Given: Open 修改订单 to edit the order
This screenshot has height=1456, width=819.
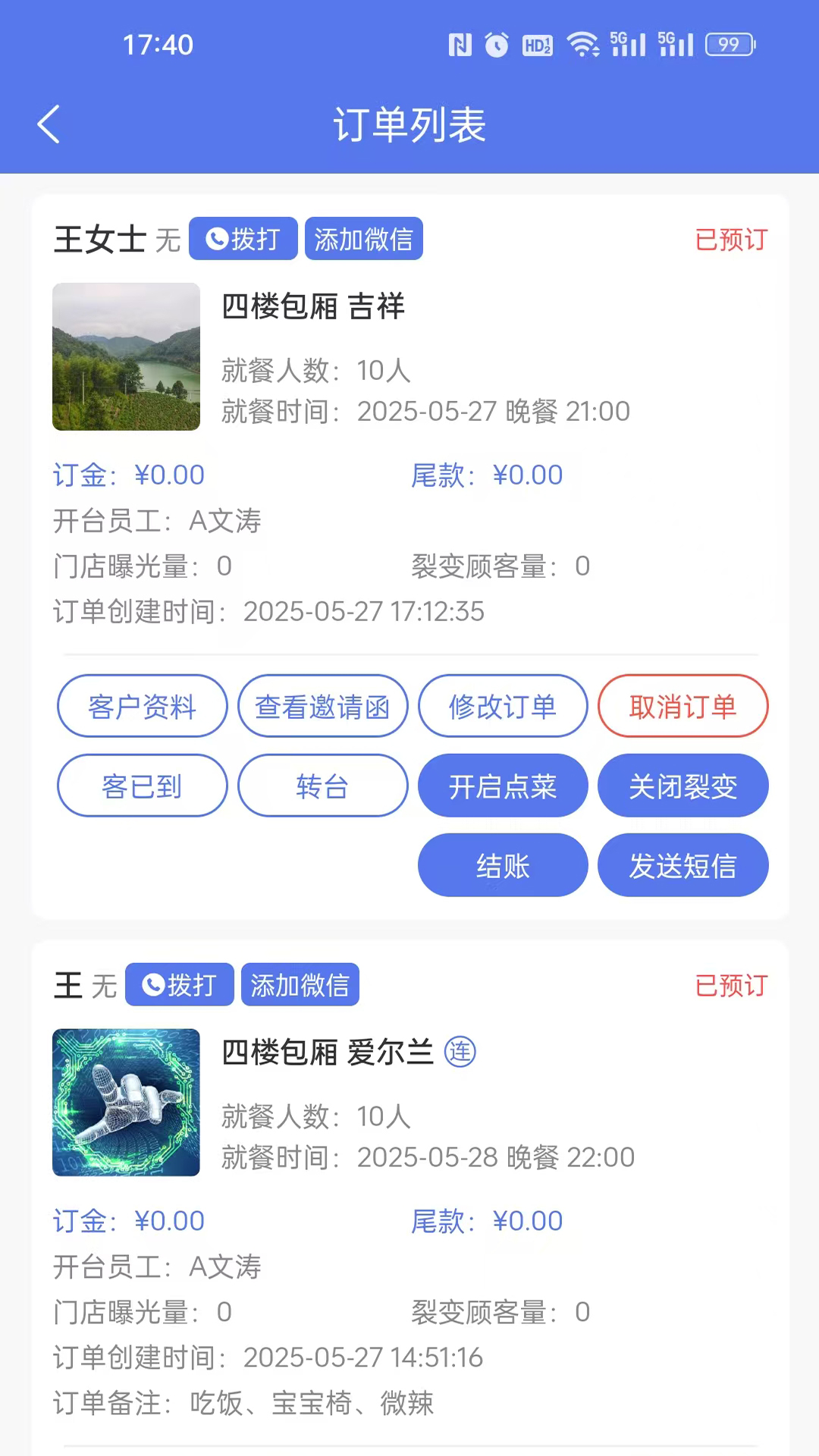Looking at the screenshot, I should [502, 706].
